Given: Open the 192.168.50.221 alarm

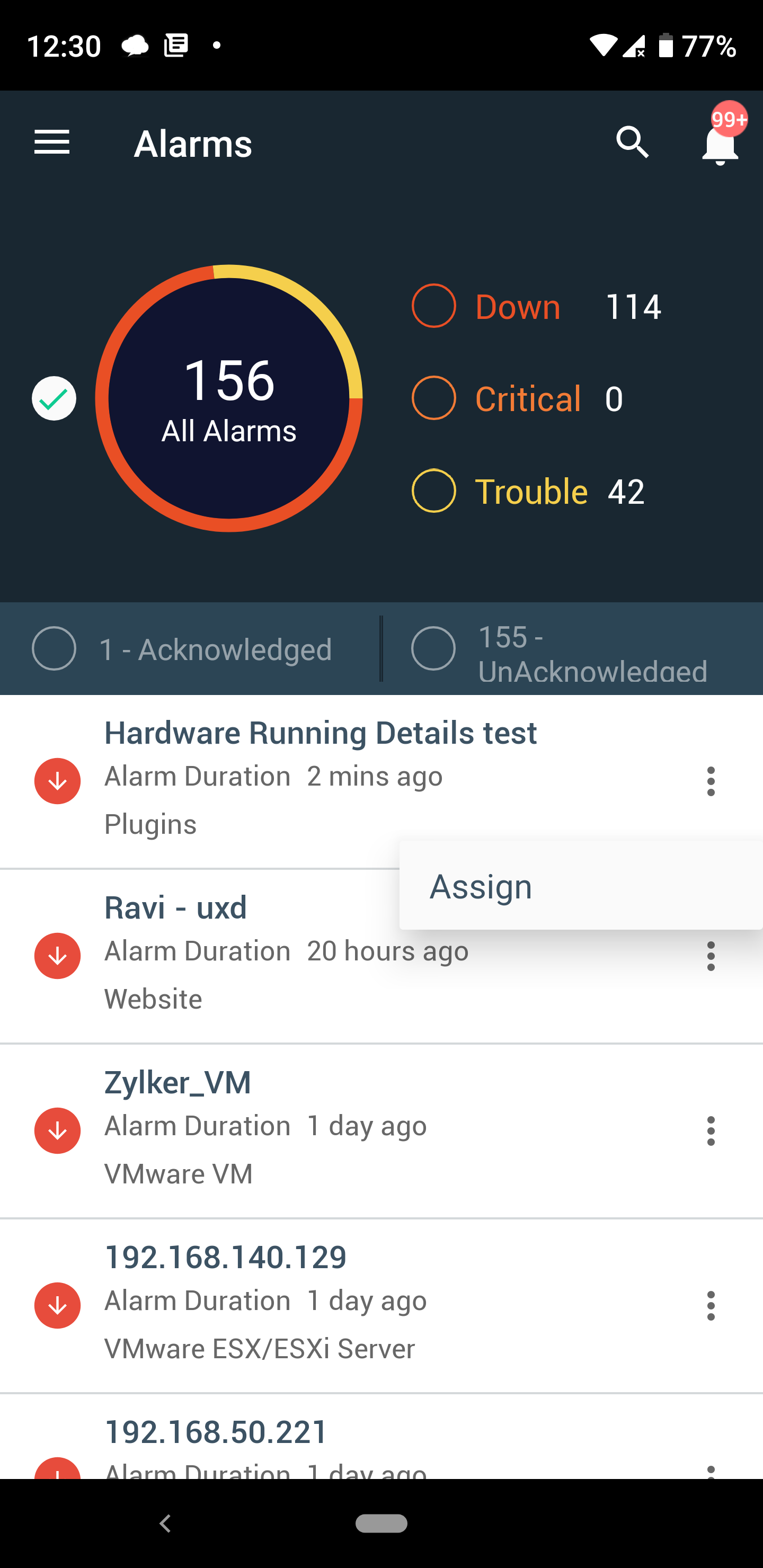Looking at the screenshot, I should 216,1432.
